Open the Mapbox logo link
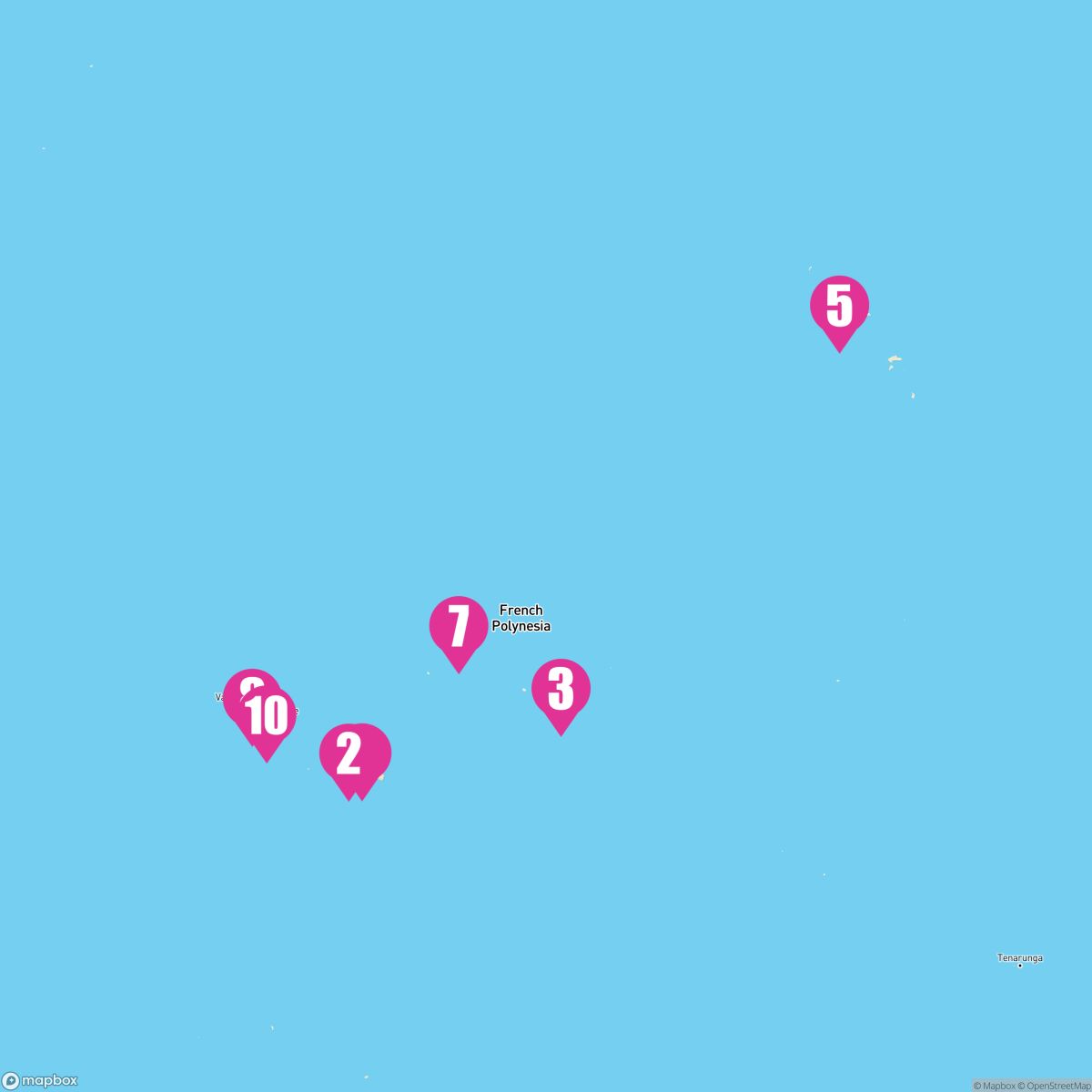1092x1092 pixels. [40, 1080]
